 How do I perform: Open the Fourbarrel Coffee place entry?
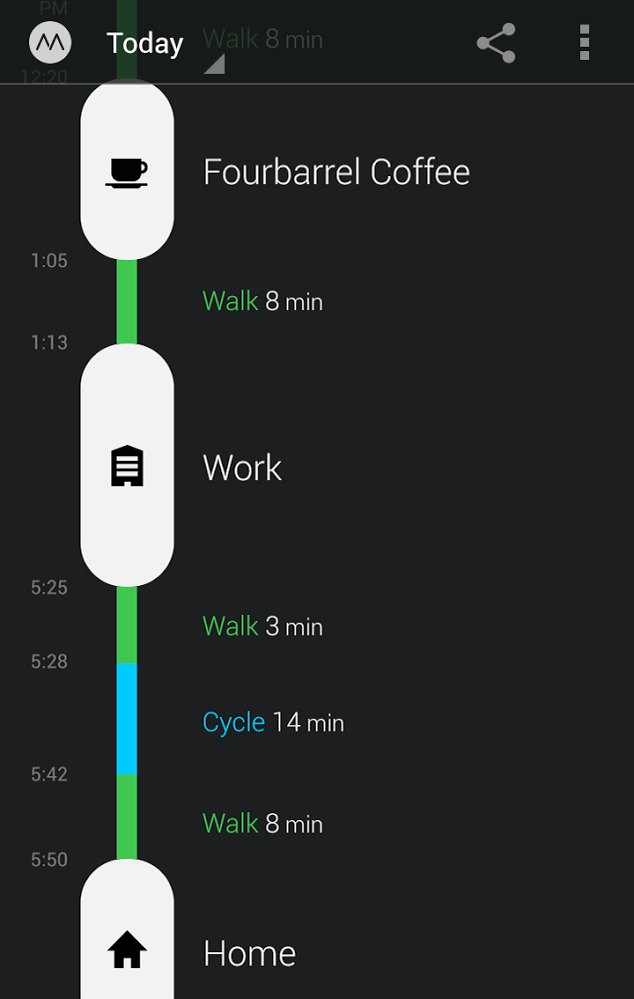click(x=335, y=172)
